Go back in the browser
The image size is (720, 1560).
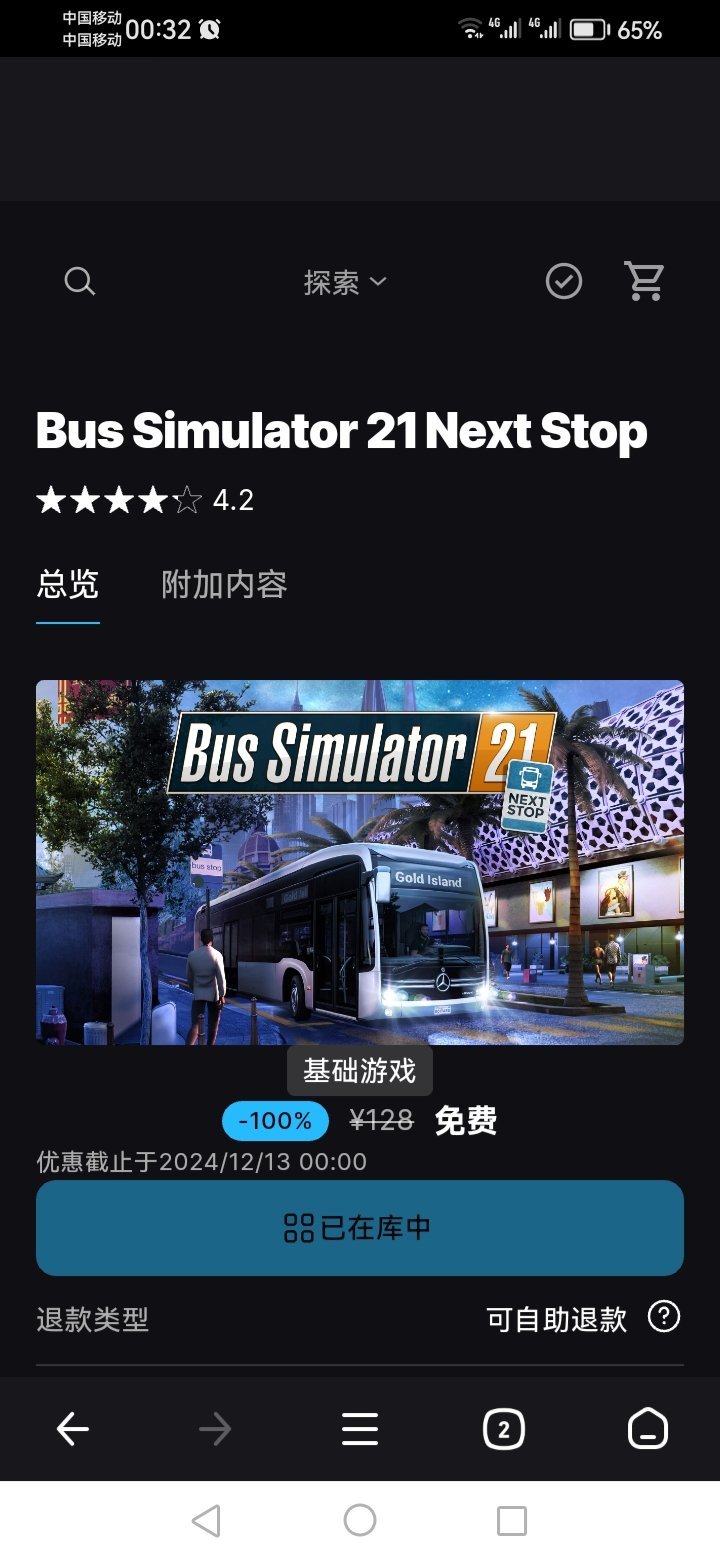click(73, 1430)
